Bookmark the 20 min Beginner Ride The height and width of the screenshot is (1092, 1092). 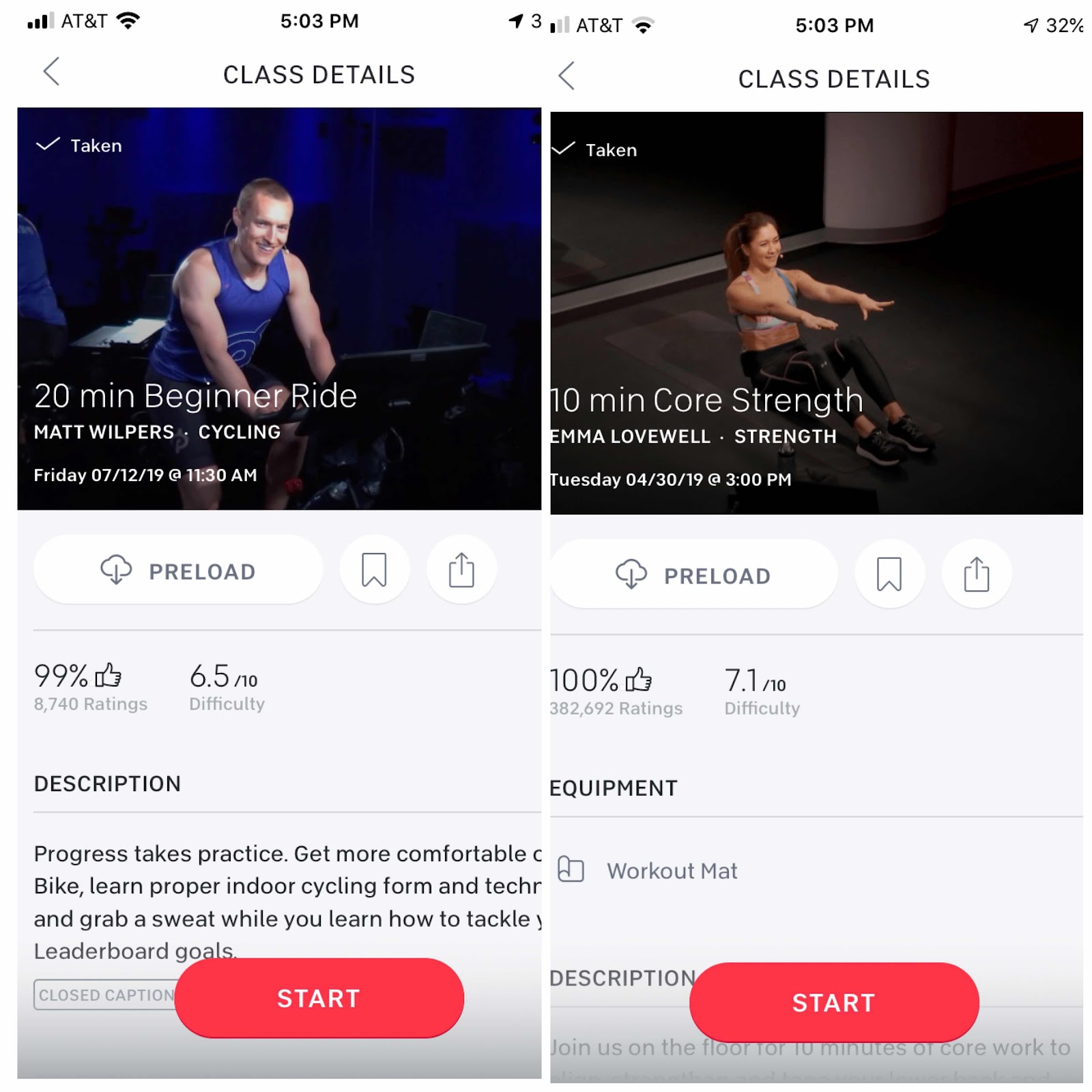tap(374, 570)
